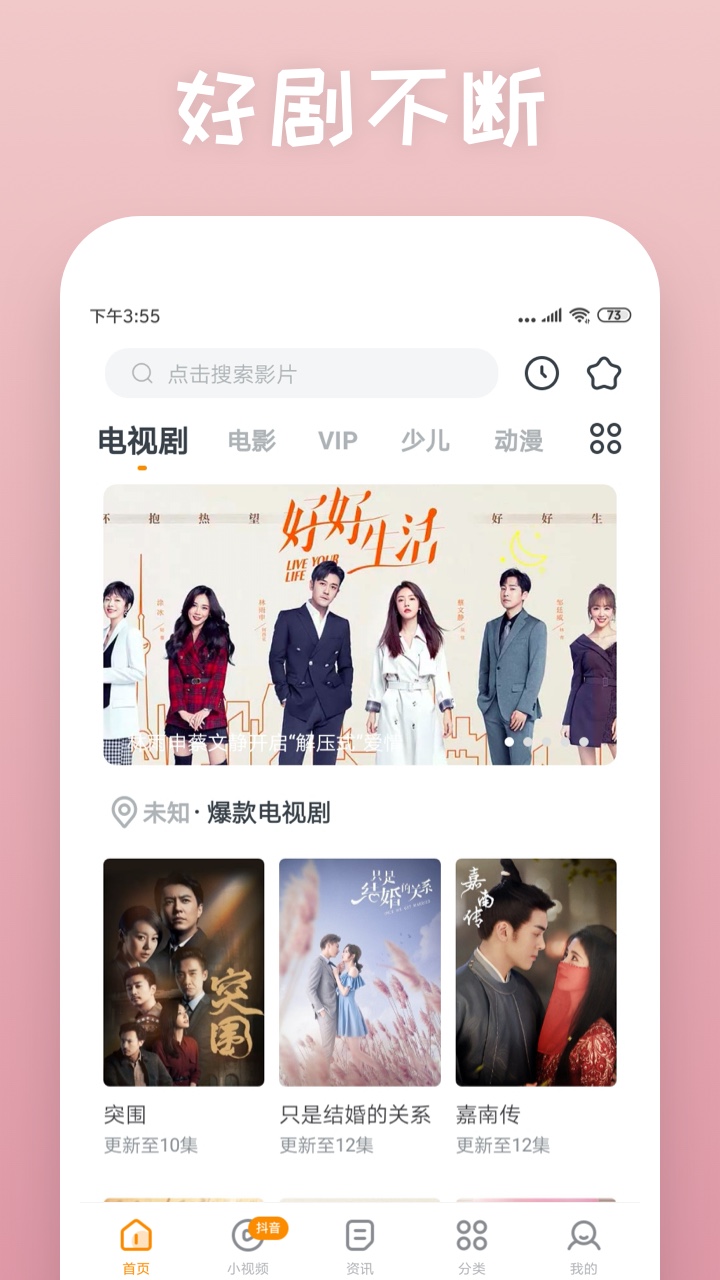Switch to the 动漫 tab

(x=519, y=441)
